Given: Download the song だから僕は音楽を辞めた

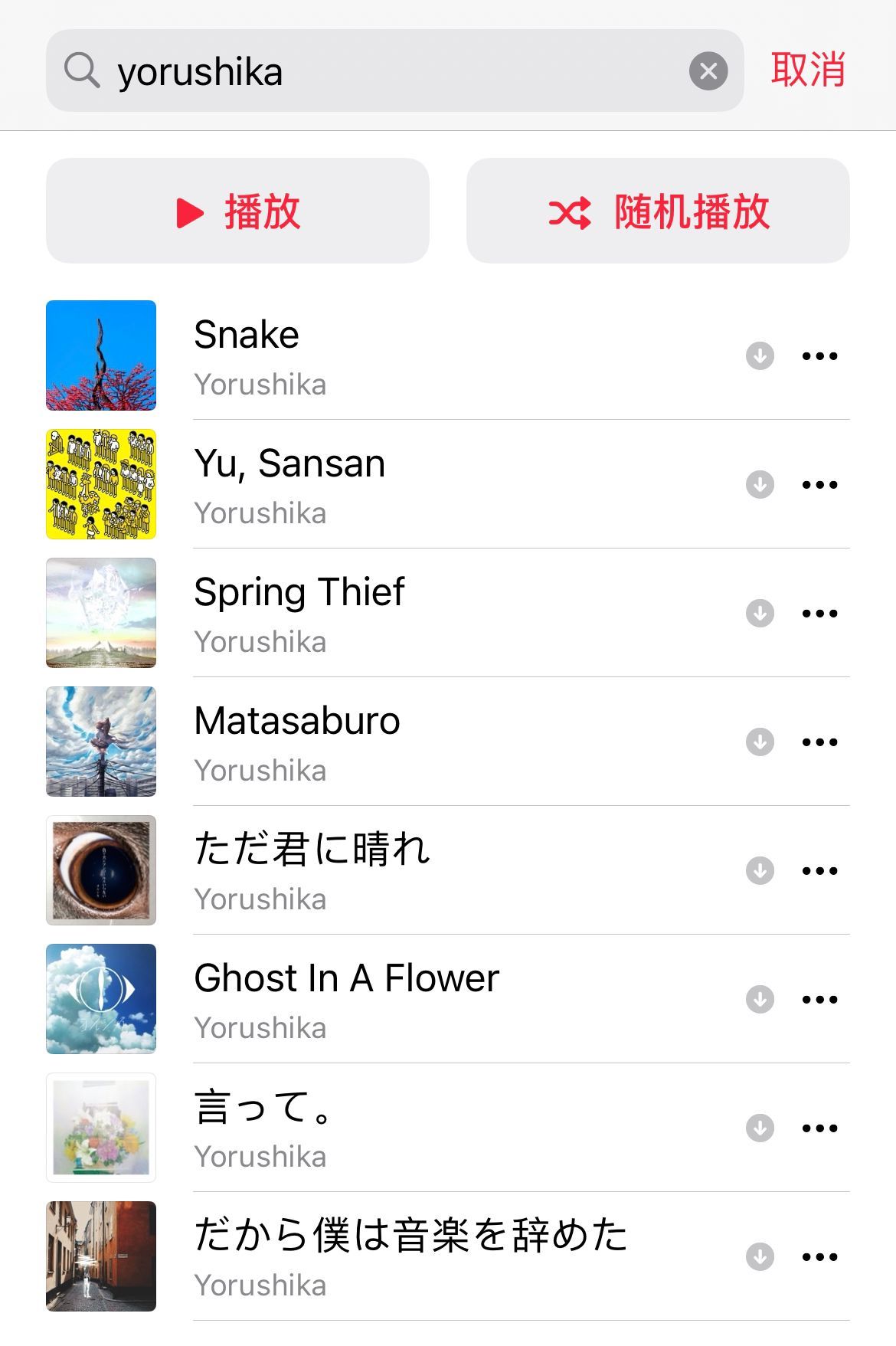Looking at the screenshot, I should point(760,1256).
